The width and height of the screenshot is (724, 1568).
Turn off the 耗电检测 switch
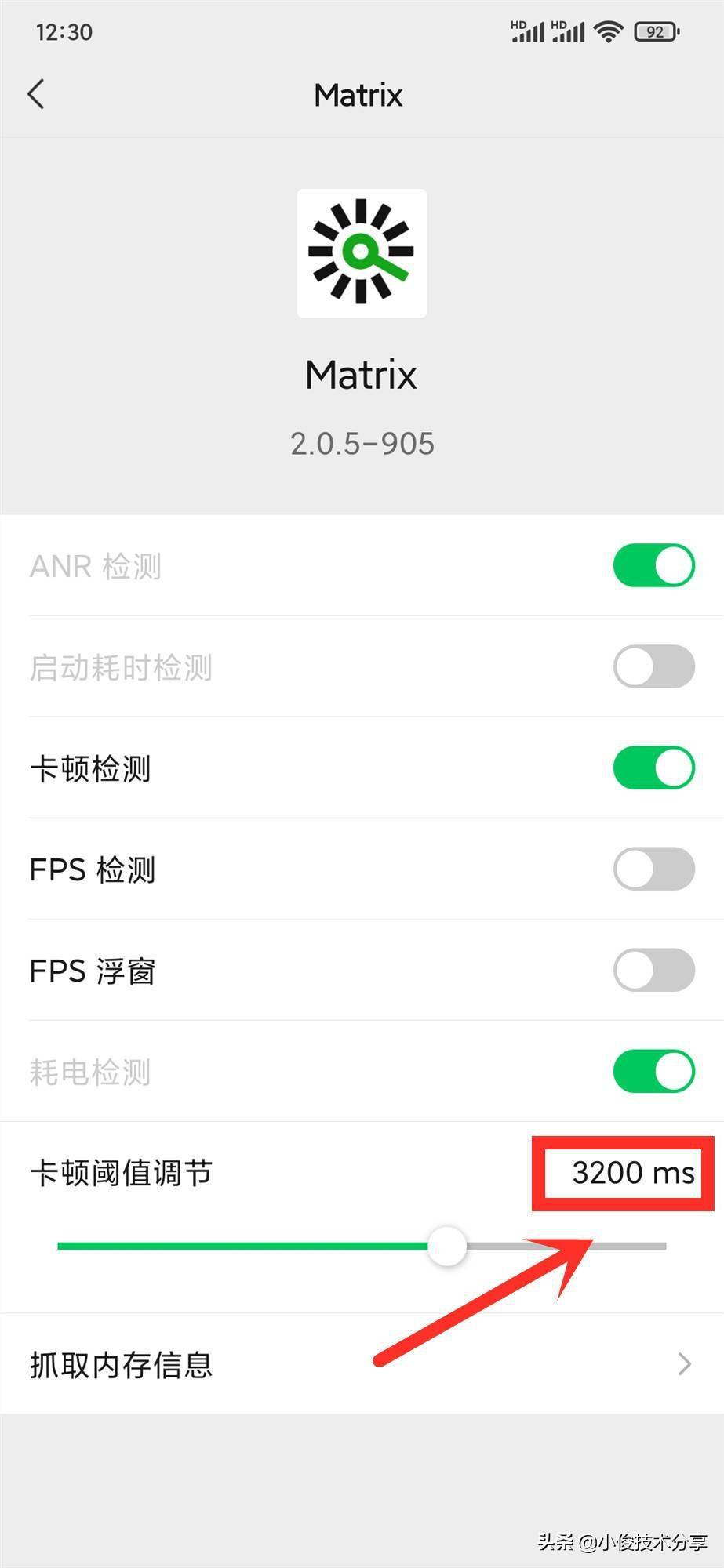pos(653,1071)
